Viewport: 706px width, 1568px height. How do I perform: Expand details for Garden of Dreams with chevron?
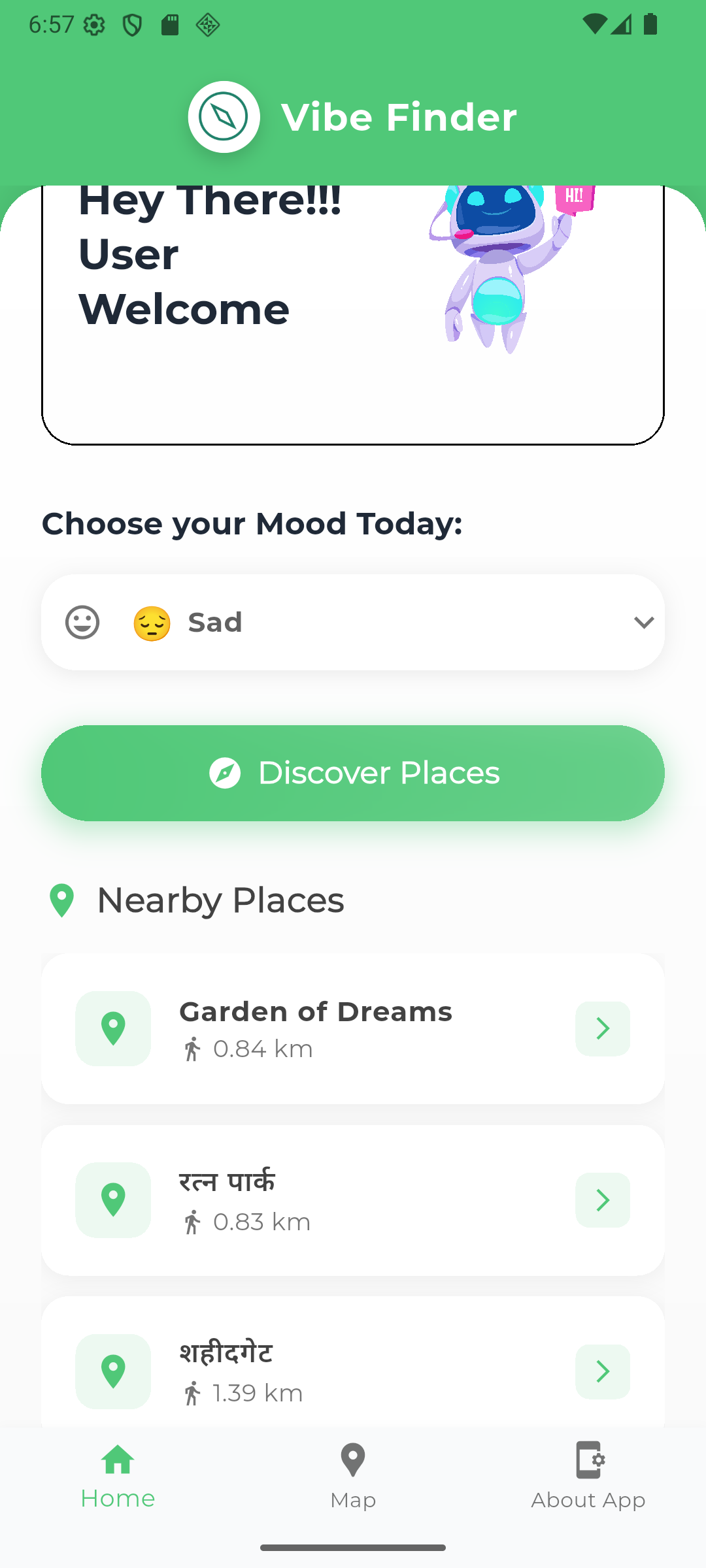coord(601,1028)
